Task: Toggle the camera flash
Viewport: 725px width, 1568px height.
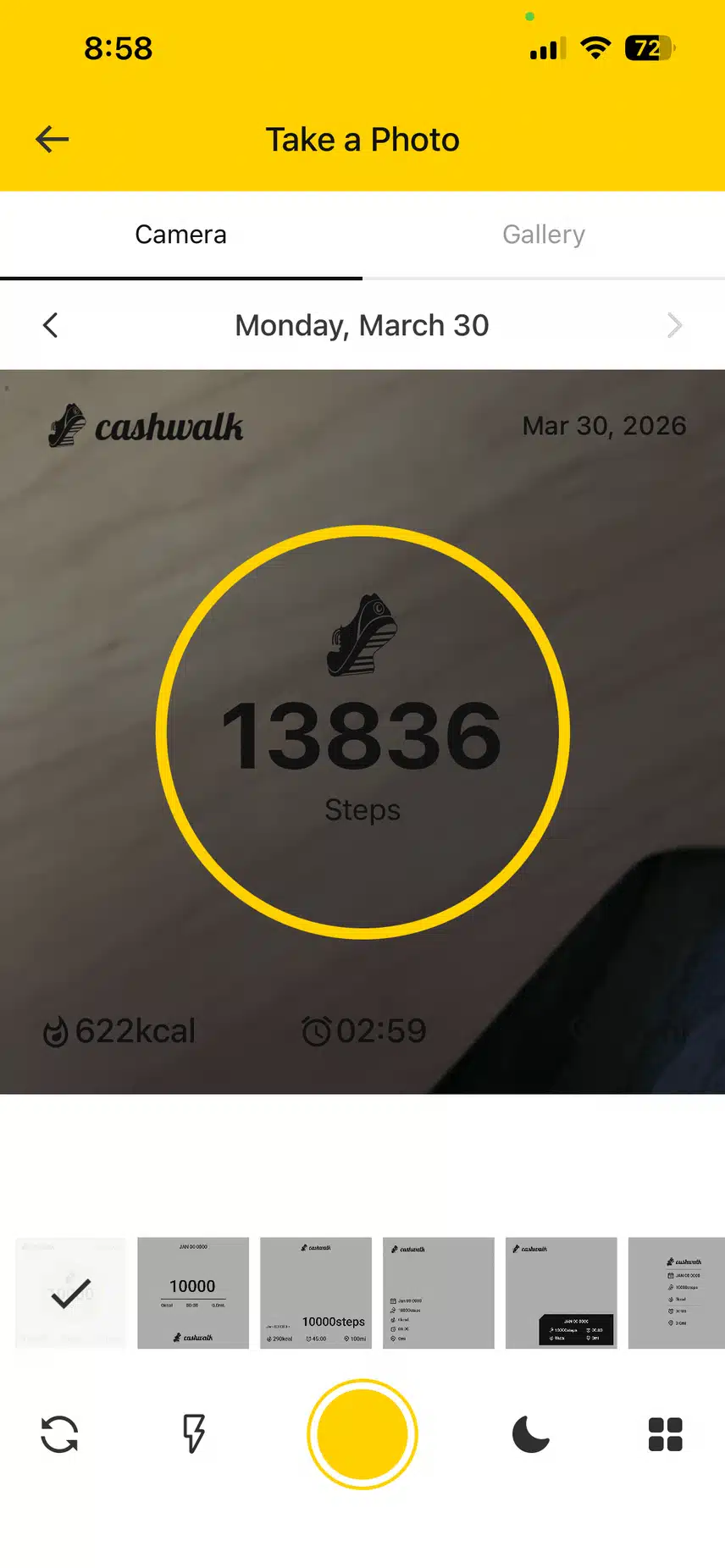Action: click(194, 1434)
